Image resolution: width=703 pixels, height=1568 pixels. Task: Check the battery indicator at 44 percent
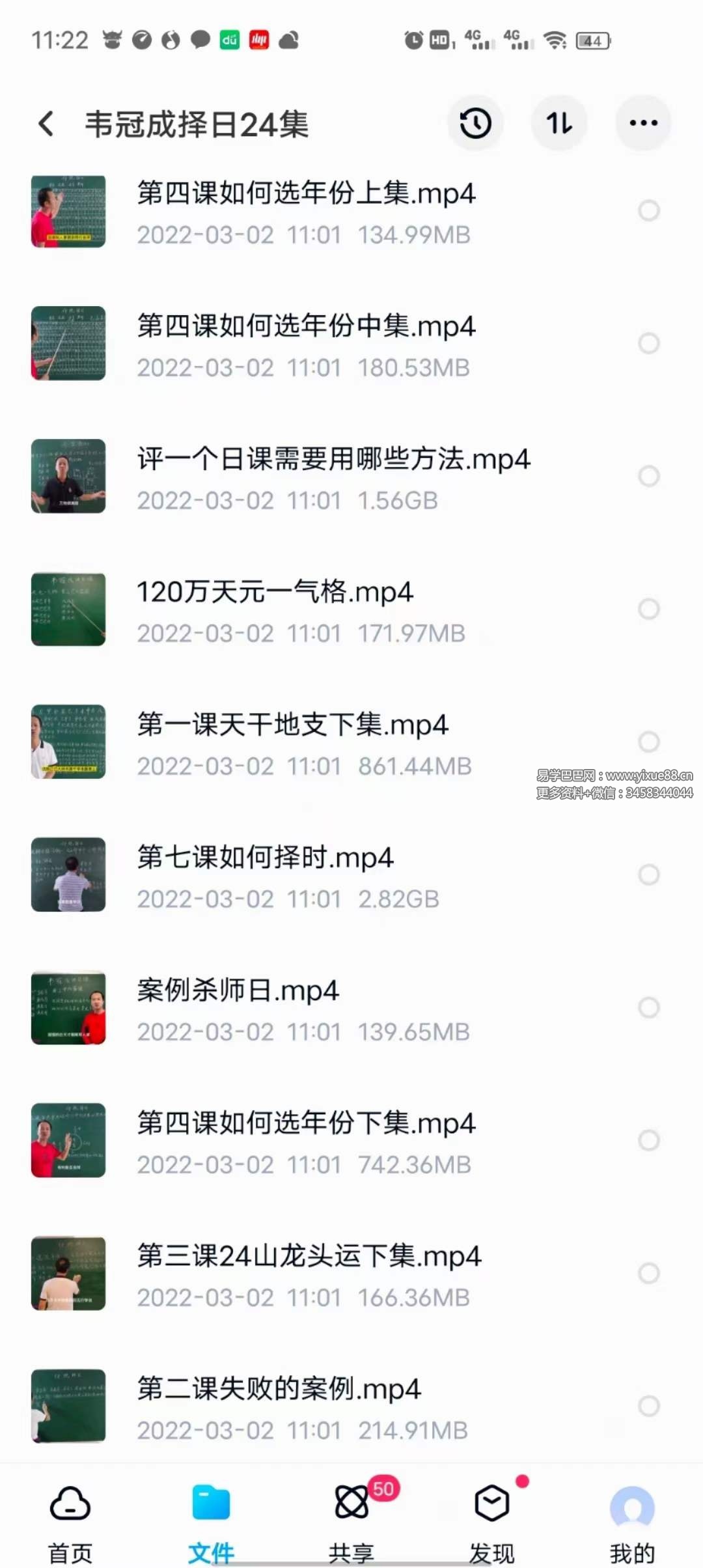(593, 40)
